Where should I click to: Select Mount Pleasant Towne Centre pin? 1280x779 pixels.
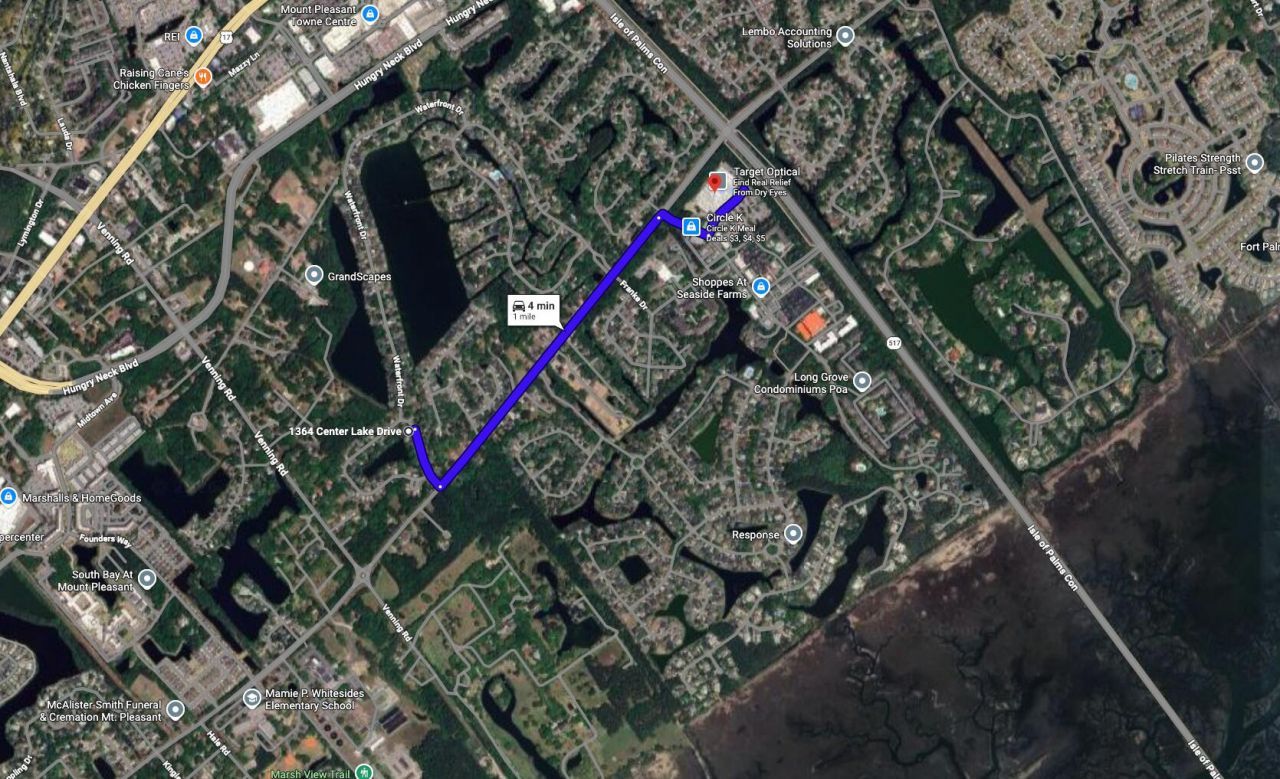[x=370, y=15]
